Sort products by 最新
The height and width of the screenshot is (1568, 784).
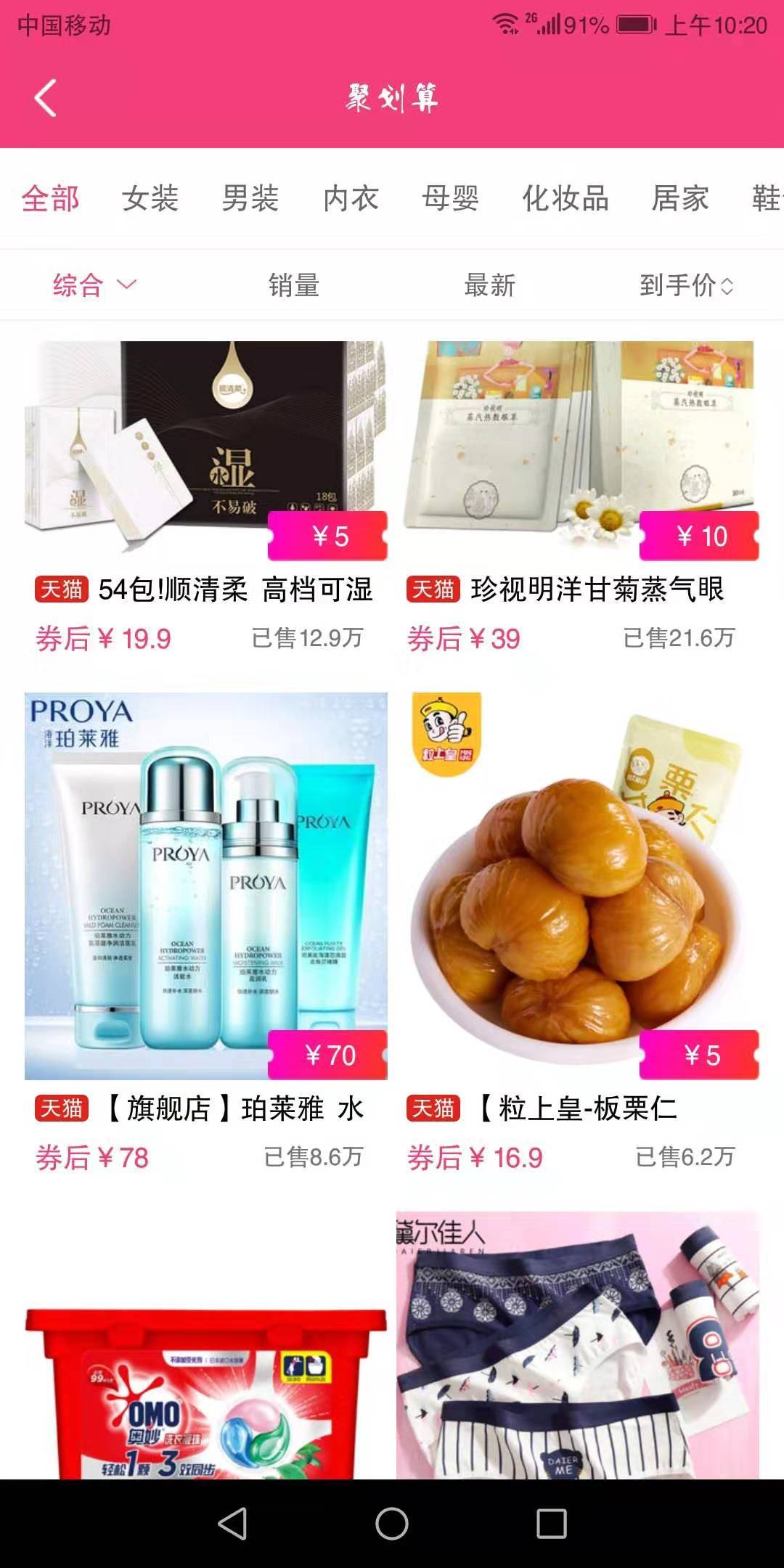coord(490,285)
